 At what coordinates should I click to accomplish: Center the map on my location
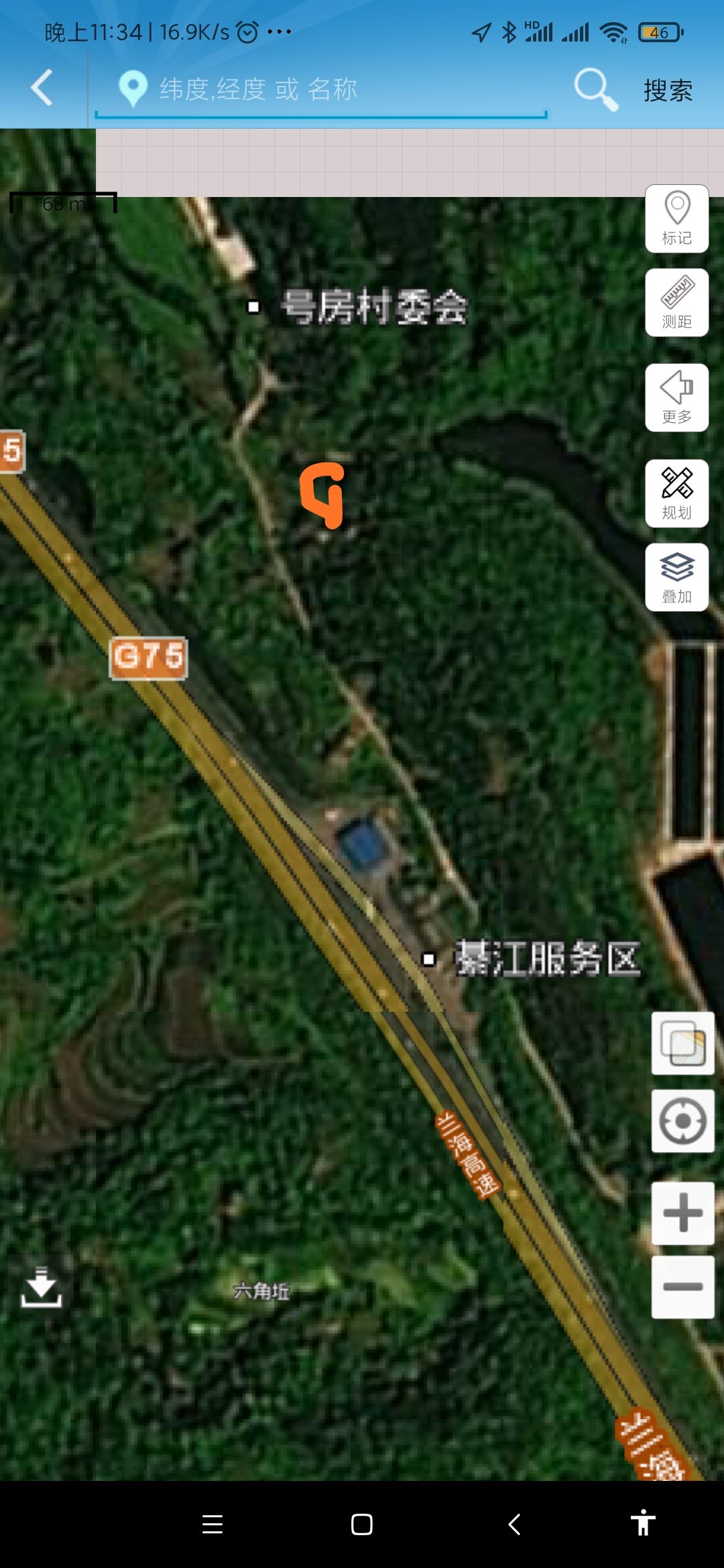tap(682, 1121)
